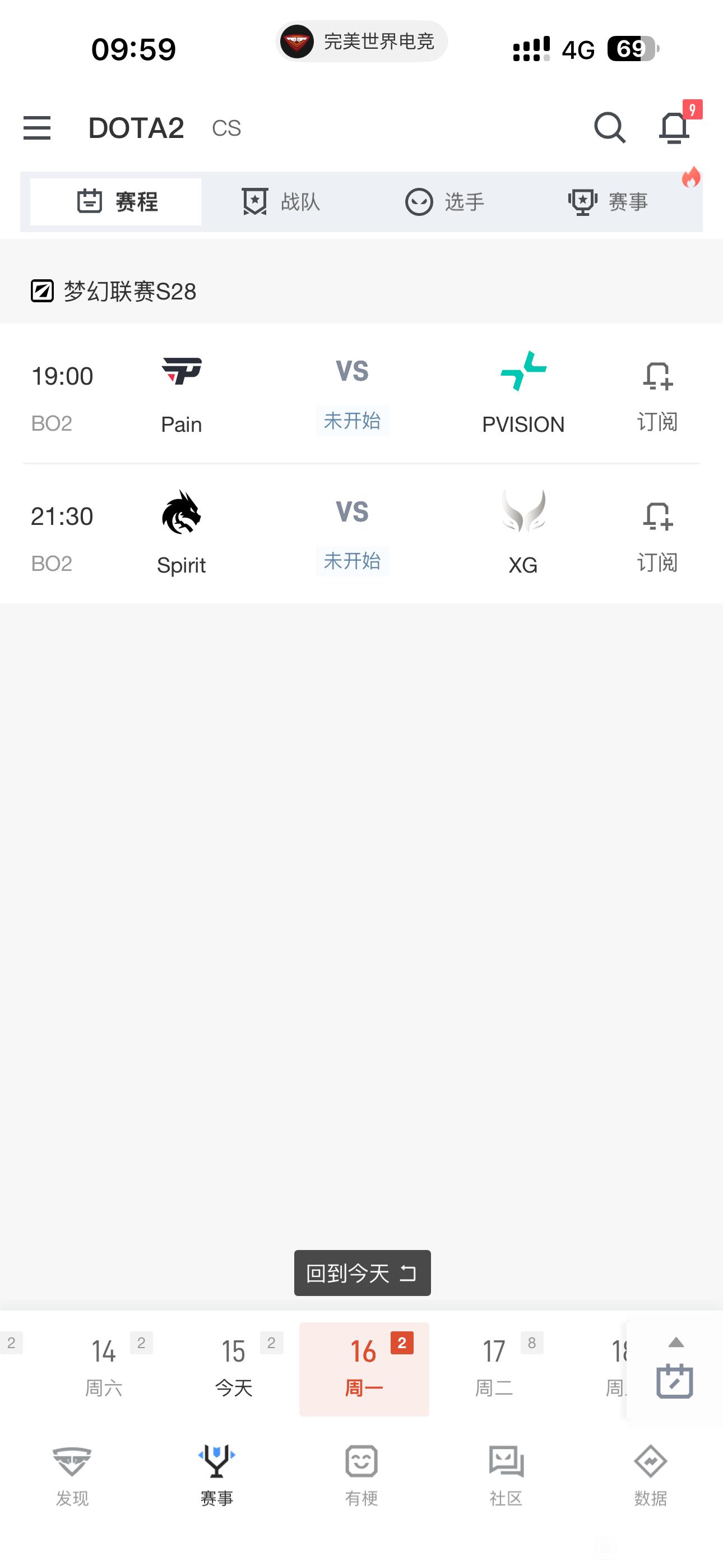Image resolution: width=723 pixels, height=1568 pixels.
Task: Select the 选手 tab
Action: click(x=445, y=201)
